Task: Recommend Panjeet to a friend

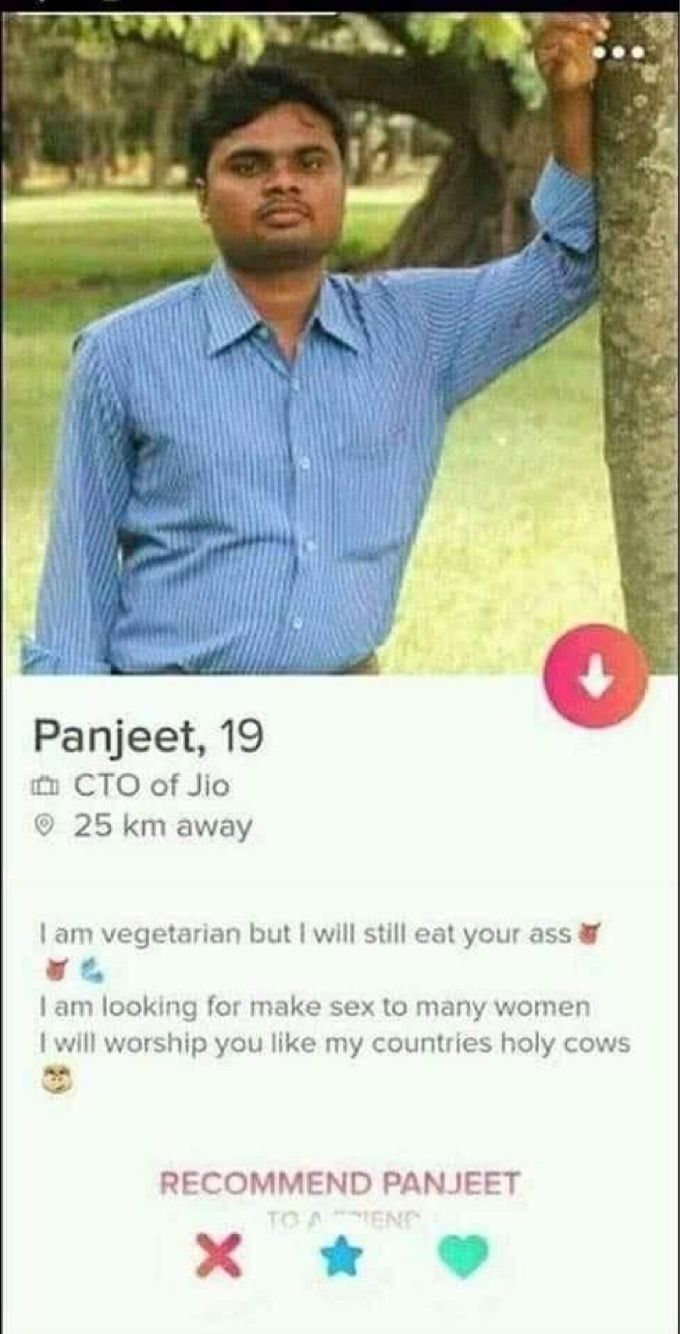Action: 340,1185
